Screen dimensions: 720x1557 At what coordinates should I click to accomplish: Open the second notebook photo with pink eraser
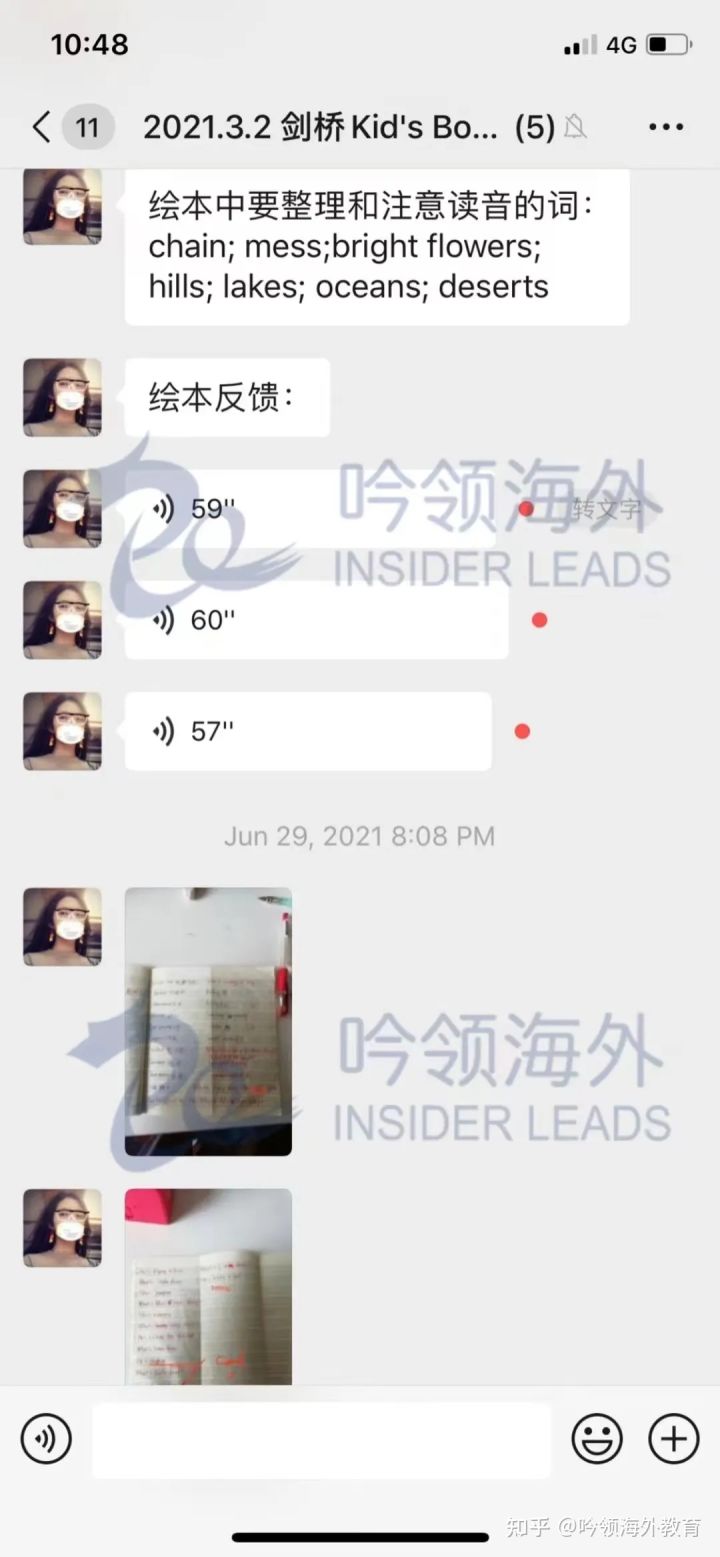tap(208, 1286)
